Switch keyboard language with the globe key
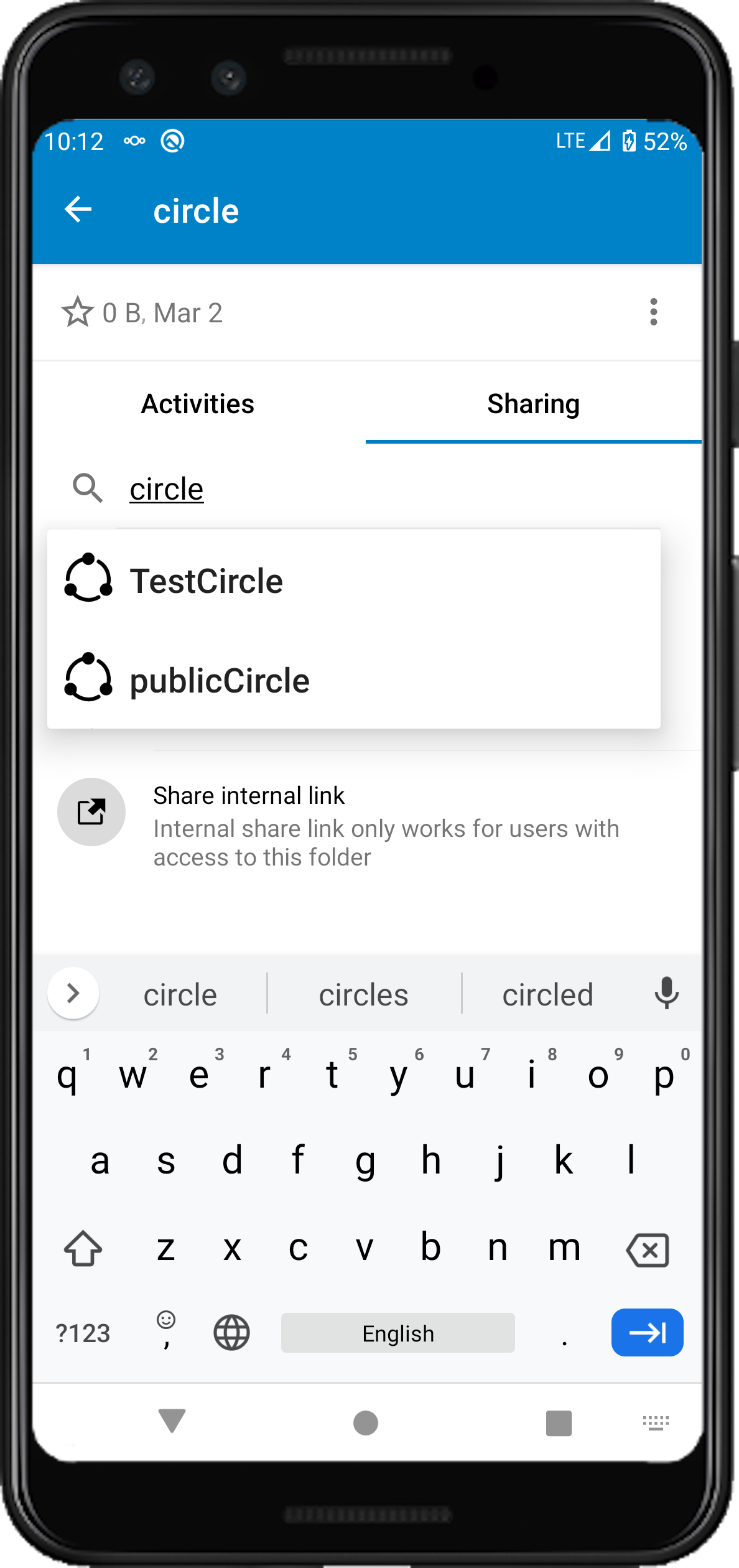Image resolution: width=739 pixels, height=1568 pixels. [231, 1333]
